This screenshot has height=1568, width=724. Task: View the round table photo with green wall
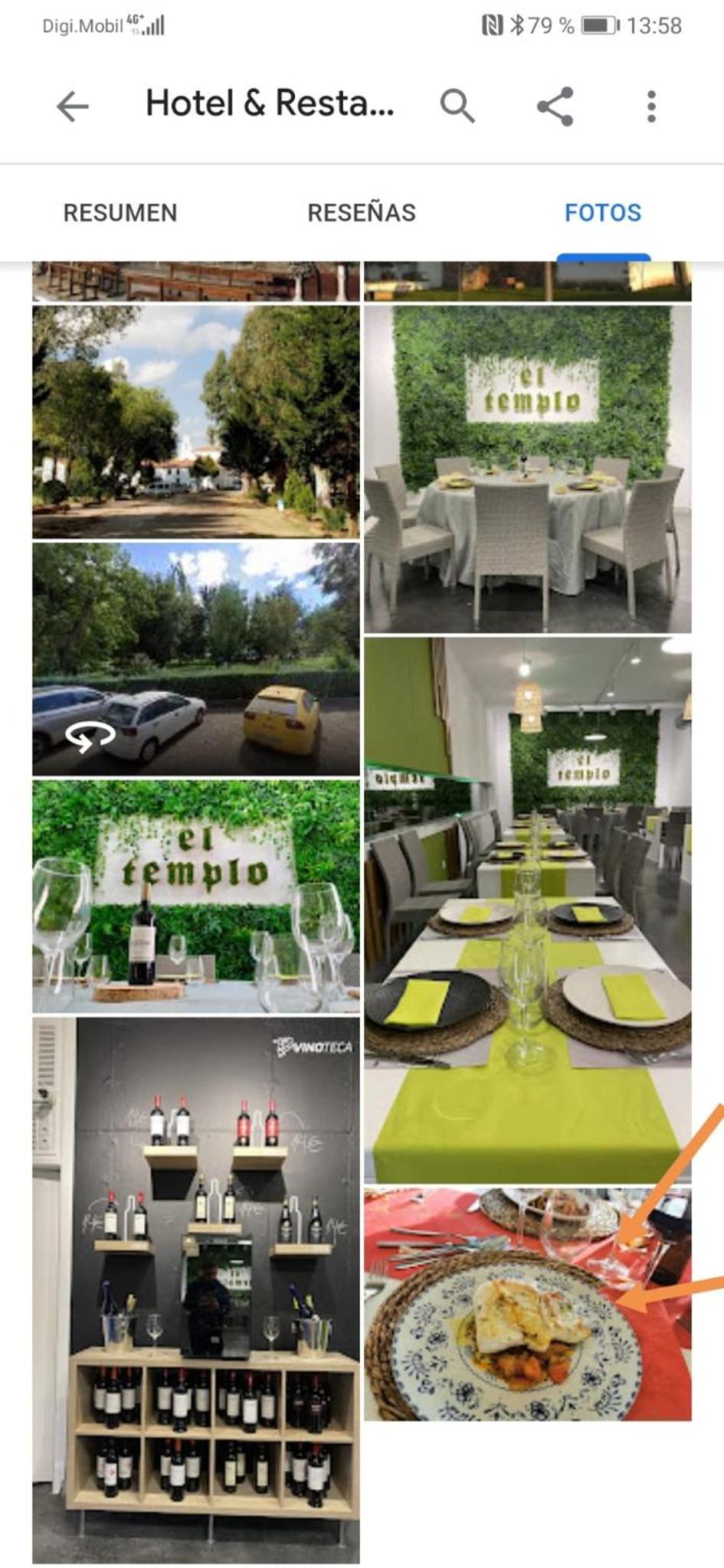pyautogui.click(x=528, y=469)
